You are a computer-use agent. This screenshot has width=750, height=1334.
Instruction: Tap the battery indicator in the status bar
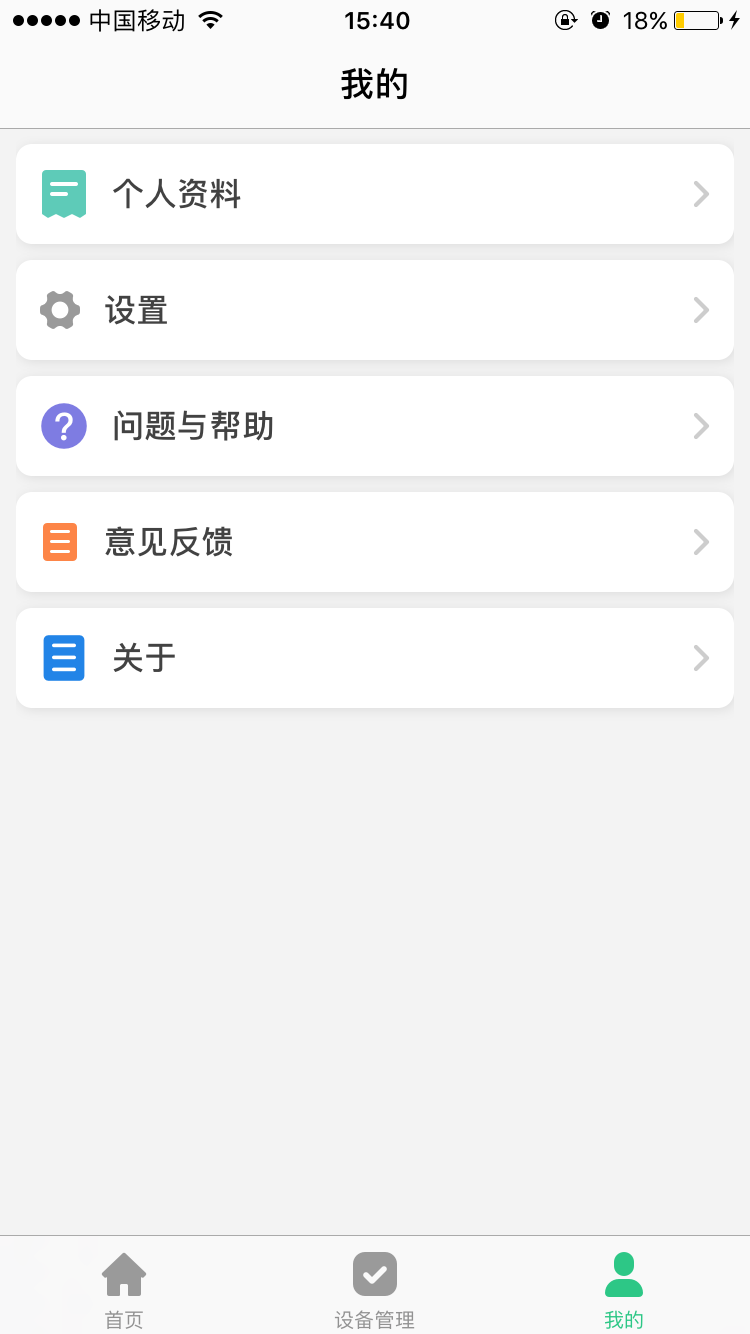(692, 19)
